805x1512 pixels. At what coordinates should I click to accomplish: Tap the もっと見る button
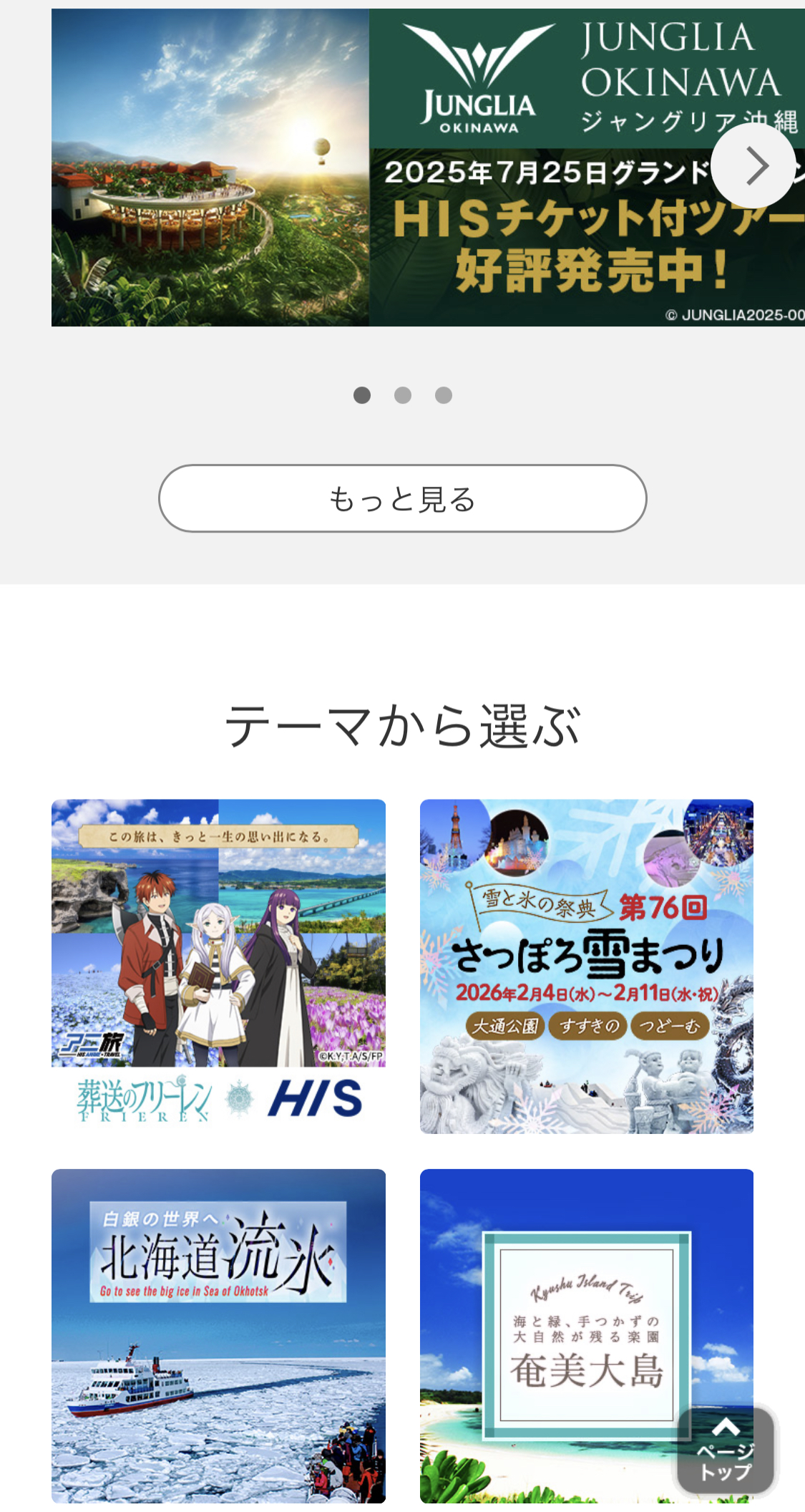point(402,498)
